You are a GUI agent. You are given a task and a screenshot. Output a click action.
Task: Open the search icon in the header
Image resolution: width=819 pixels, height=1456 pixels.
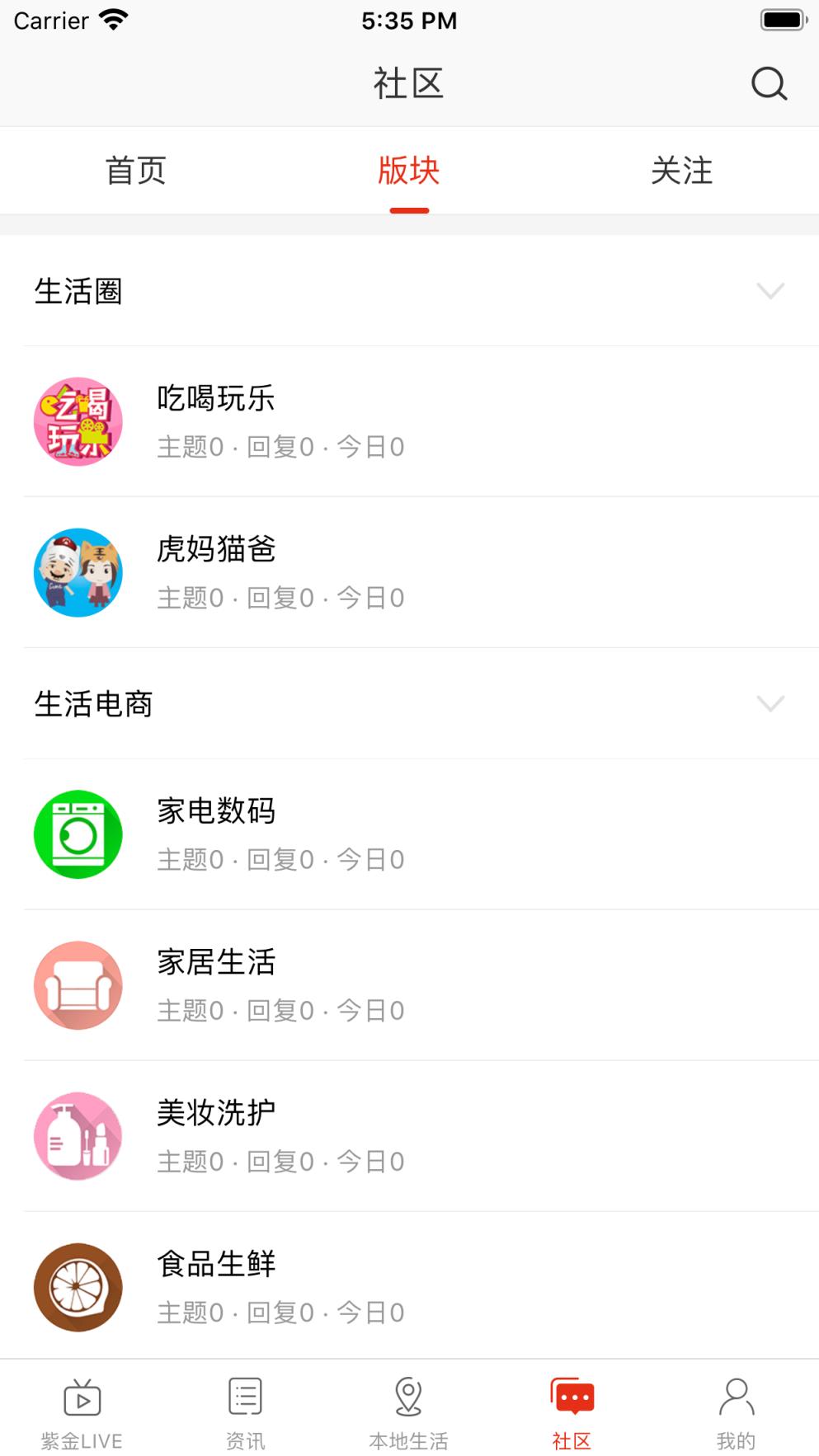pyautogui.click(x=769, y=83)
